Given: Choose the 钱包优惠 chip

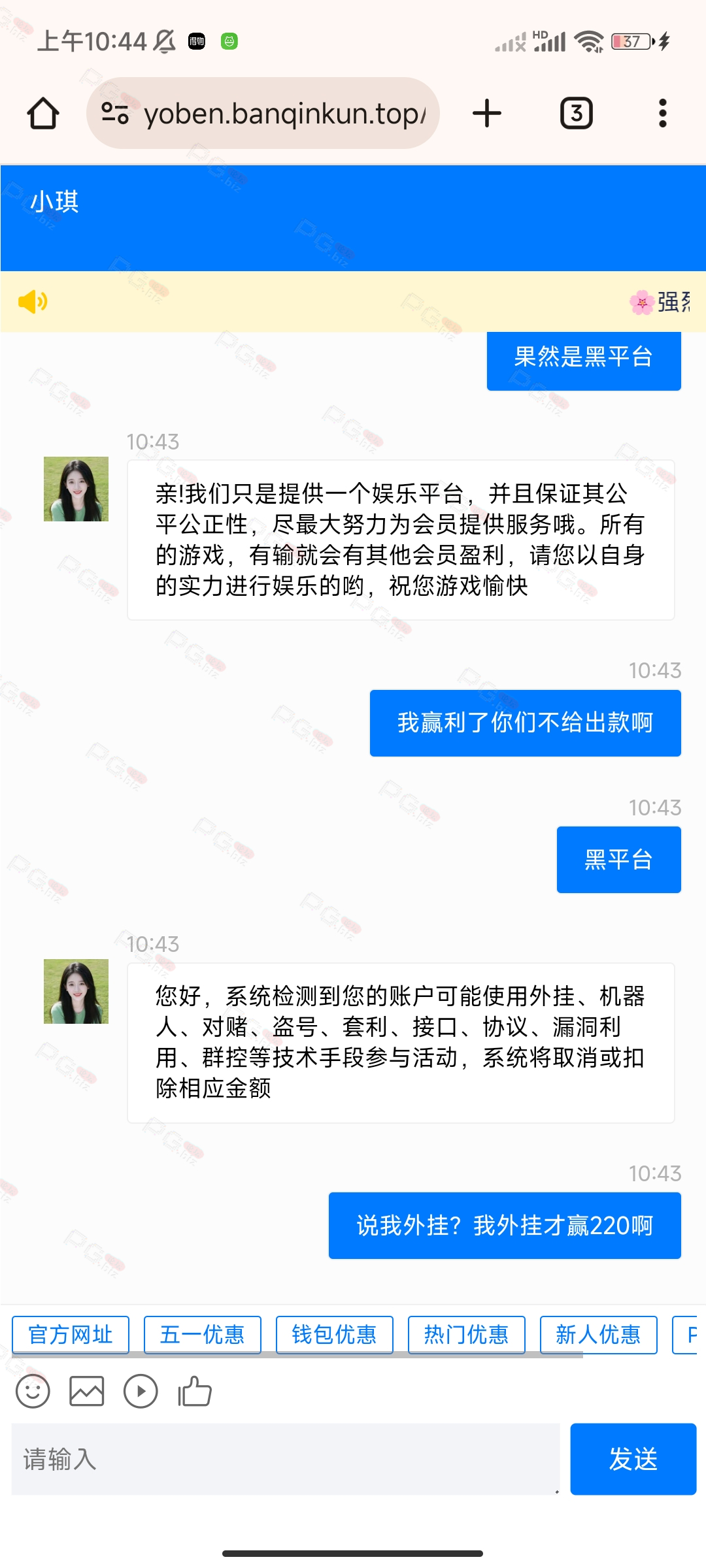Looking at the screenshot, I should pos(335,1335).
